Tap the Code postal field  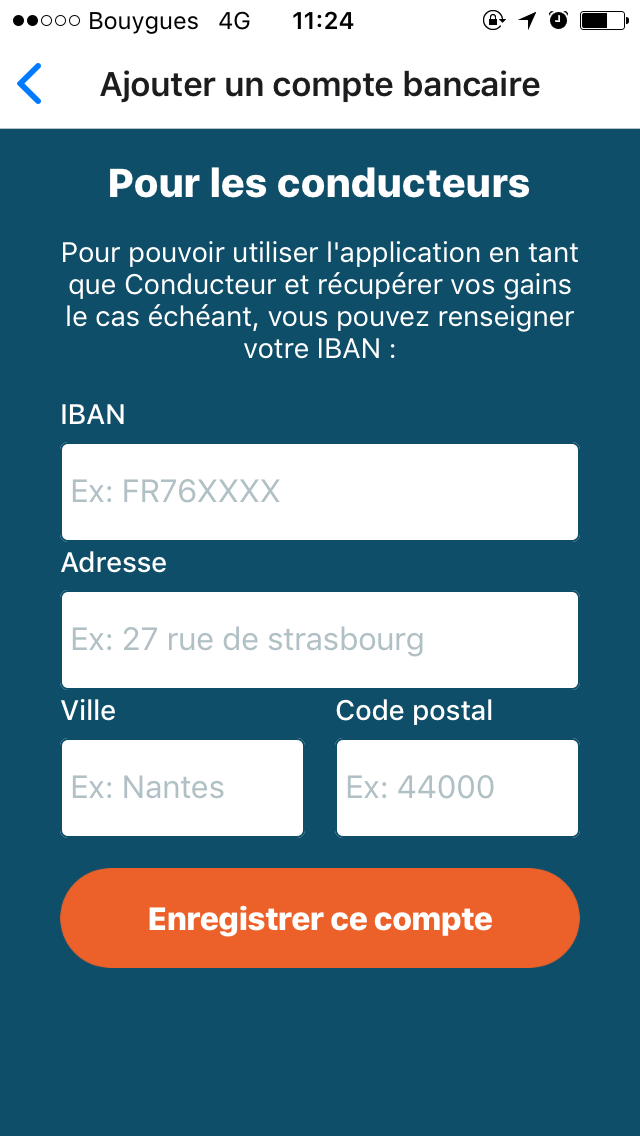coord(457,788)
